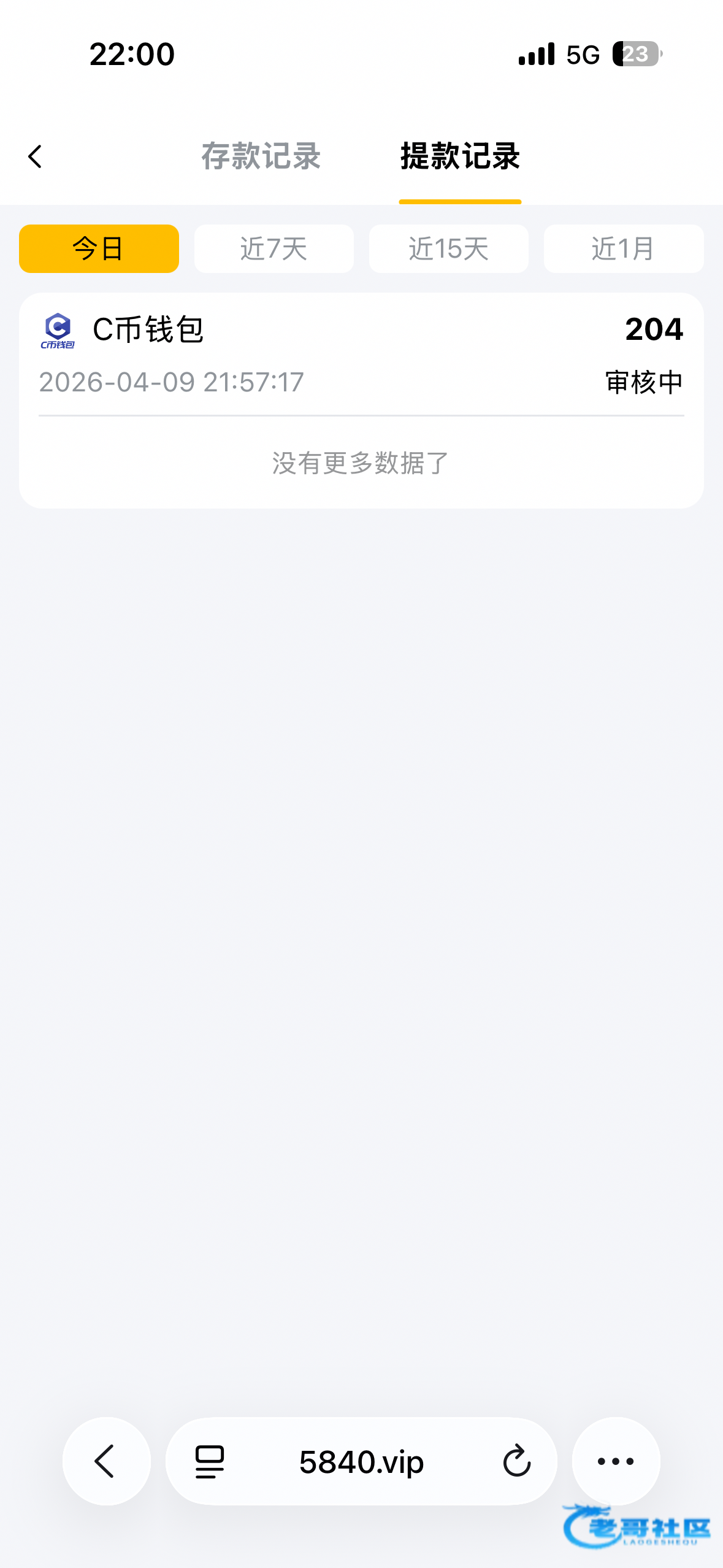Tap the browser back button
Screen dimensions: 723x1568
106,1461
